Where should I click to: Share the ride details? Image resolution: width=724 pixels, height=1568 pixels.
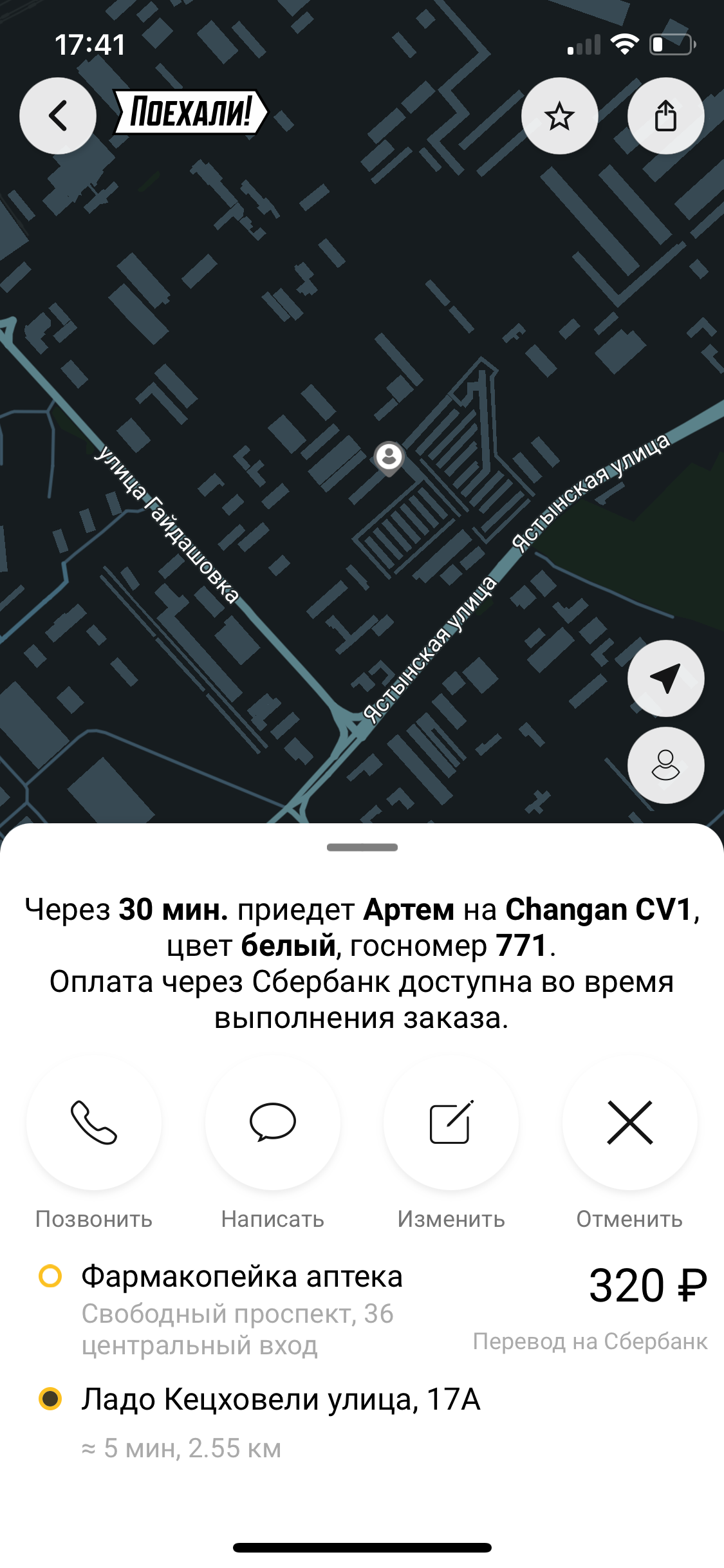click(665, 116)
